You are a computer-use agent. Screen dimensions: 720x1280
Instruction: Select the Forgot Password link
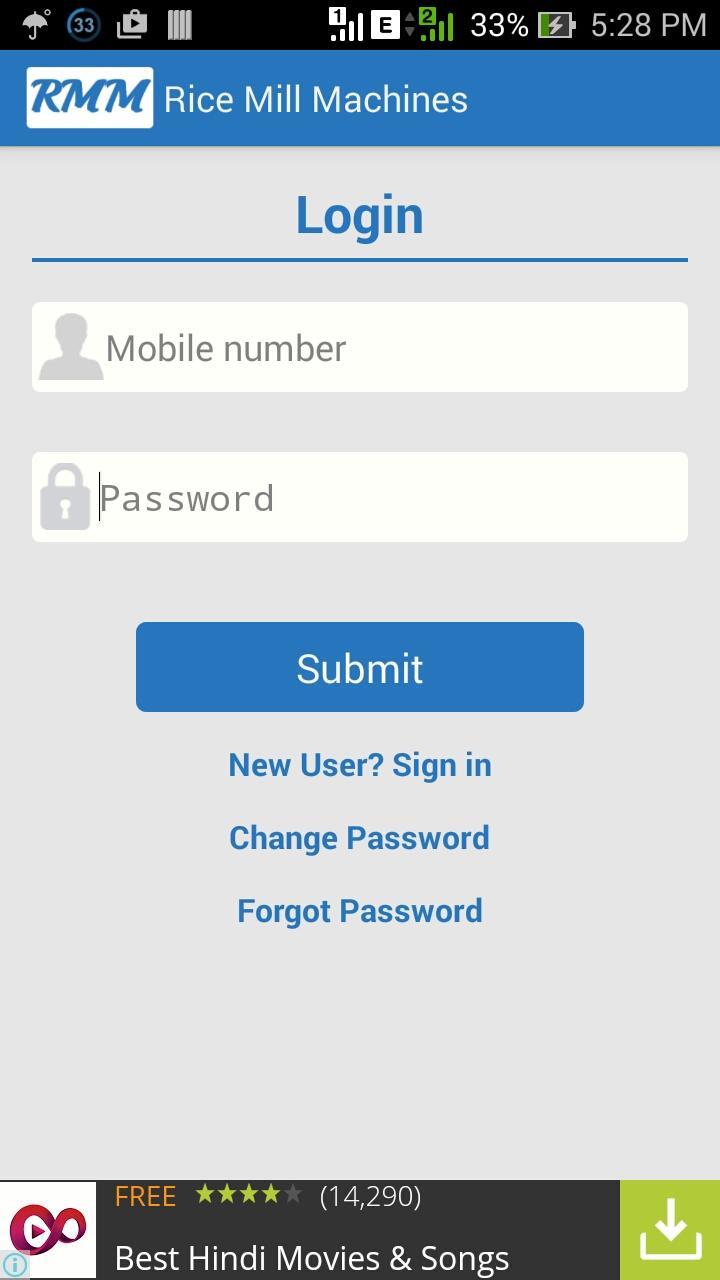360,911
